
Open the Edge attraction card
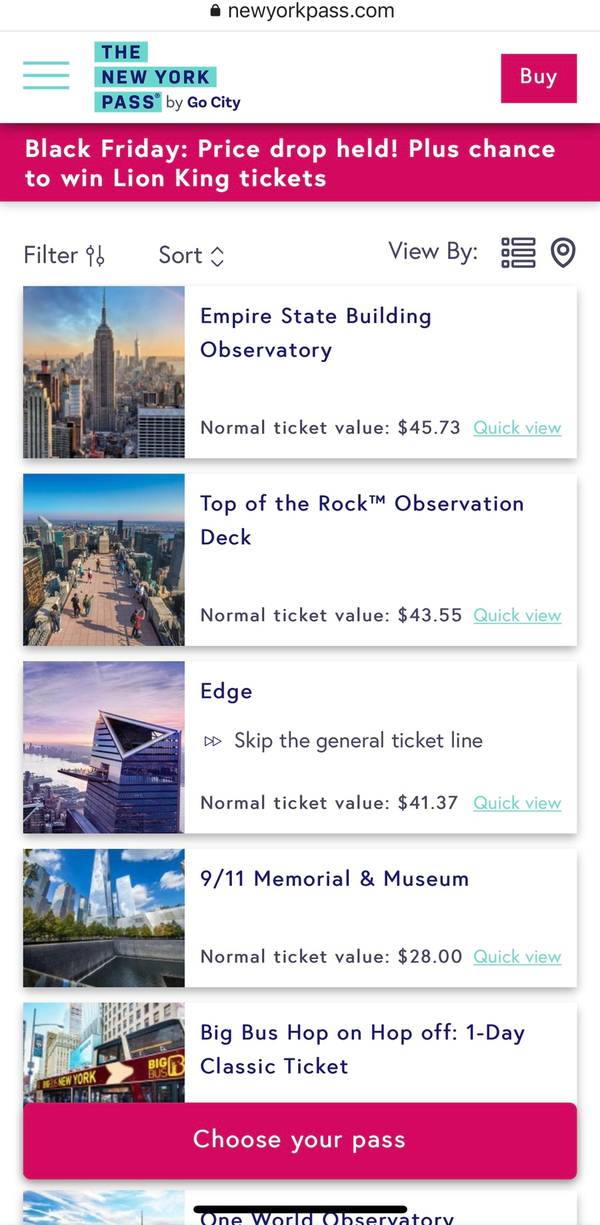pyautogui.click(x=226, y=692)
